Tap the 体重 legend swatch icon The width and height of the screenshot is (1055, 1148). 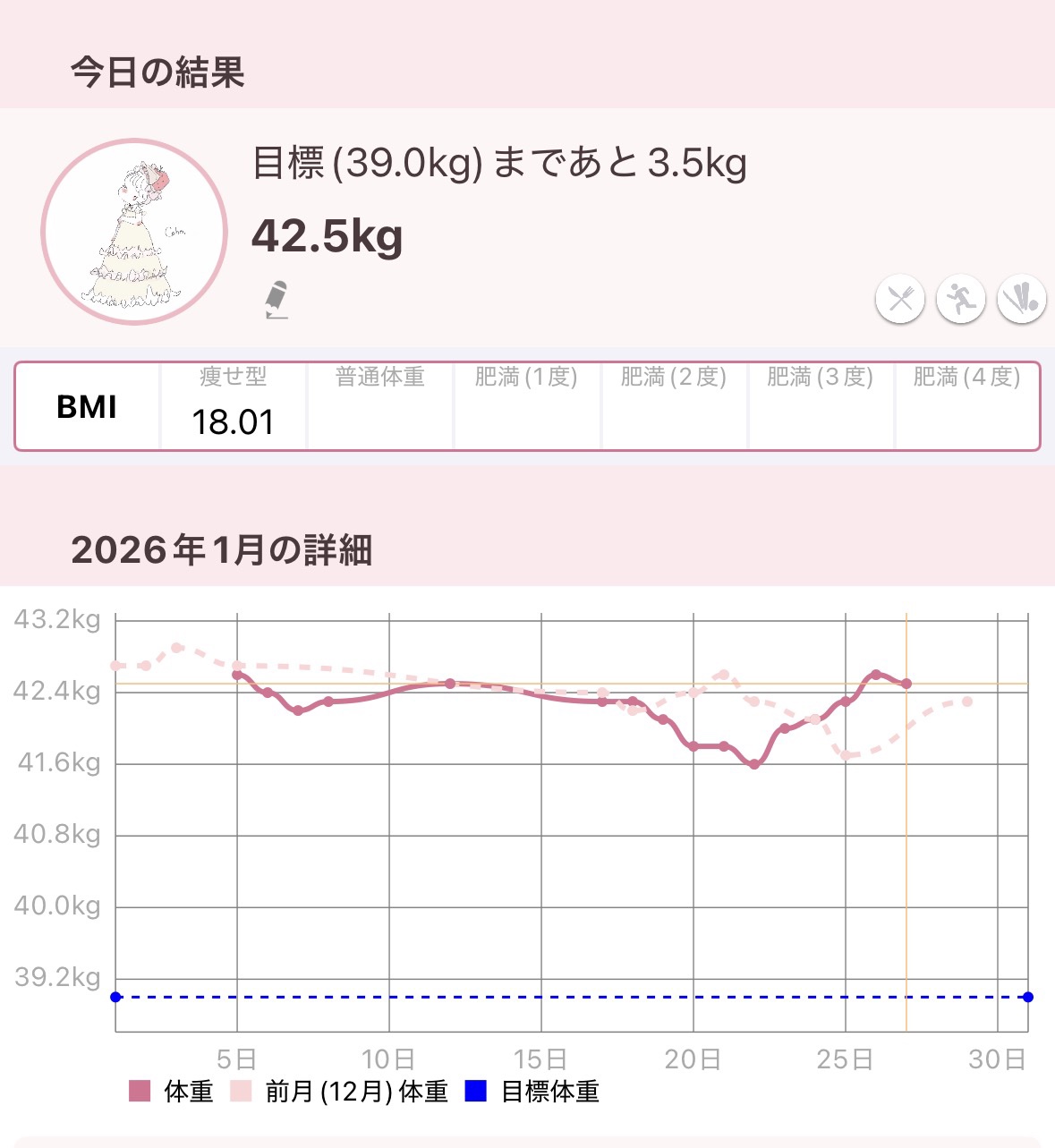point(140,1092)
